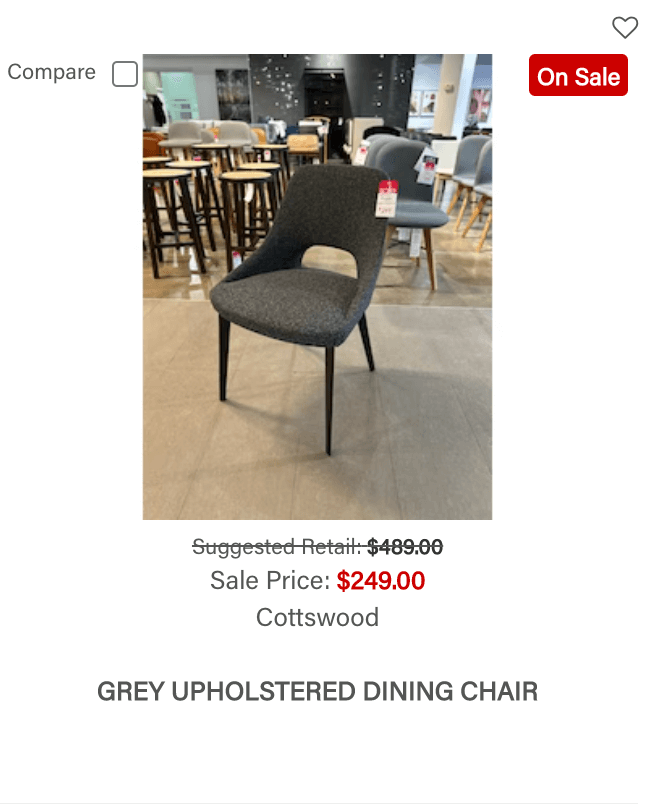
Task: Add the grey chair to favorites
Action: pyautogui.click(x=625, y=28)
